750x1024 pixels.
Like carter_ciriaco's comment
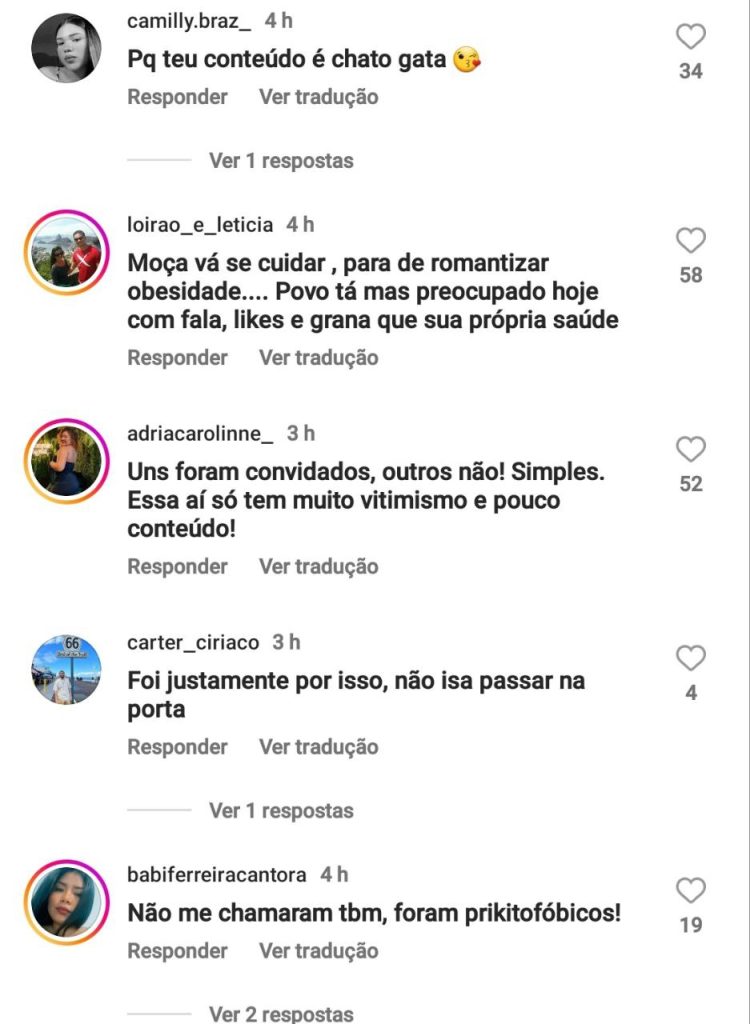pos(690,658)
